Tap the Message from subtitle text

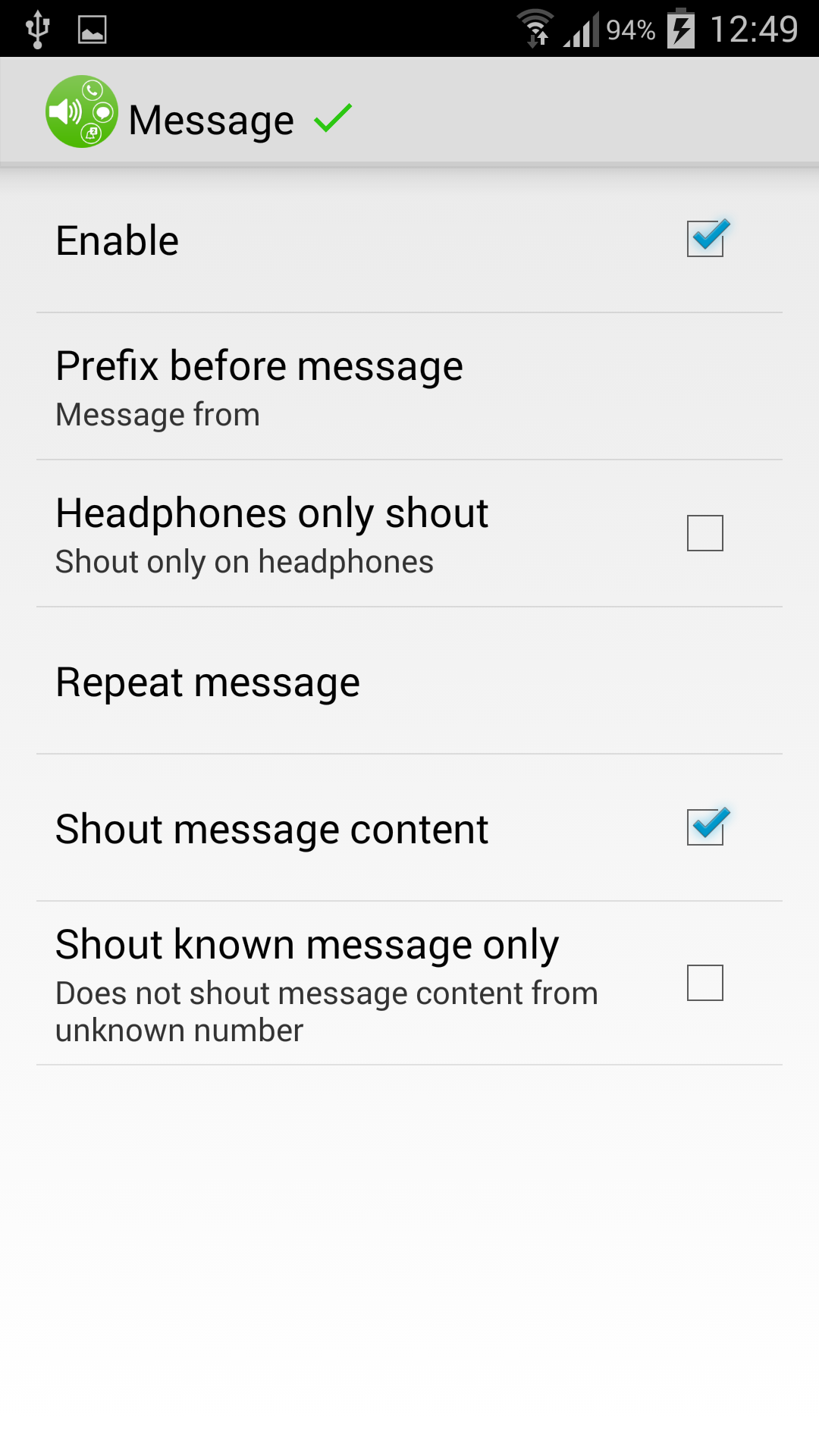coord(157,414)
